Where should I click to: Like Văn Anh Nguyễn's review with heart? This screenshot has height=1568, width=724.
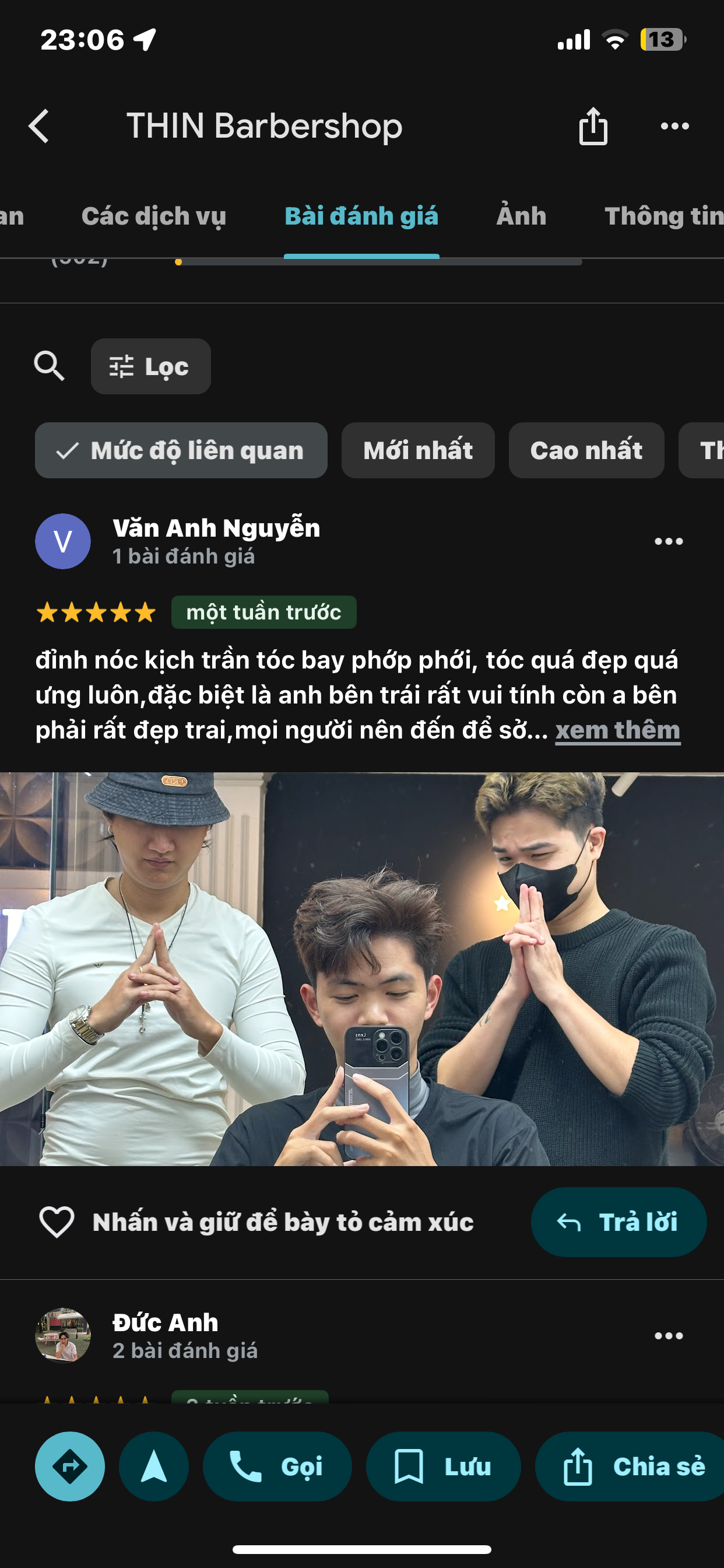coord(57,1221)
